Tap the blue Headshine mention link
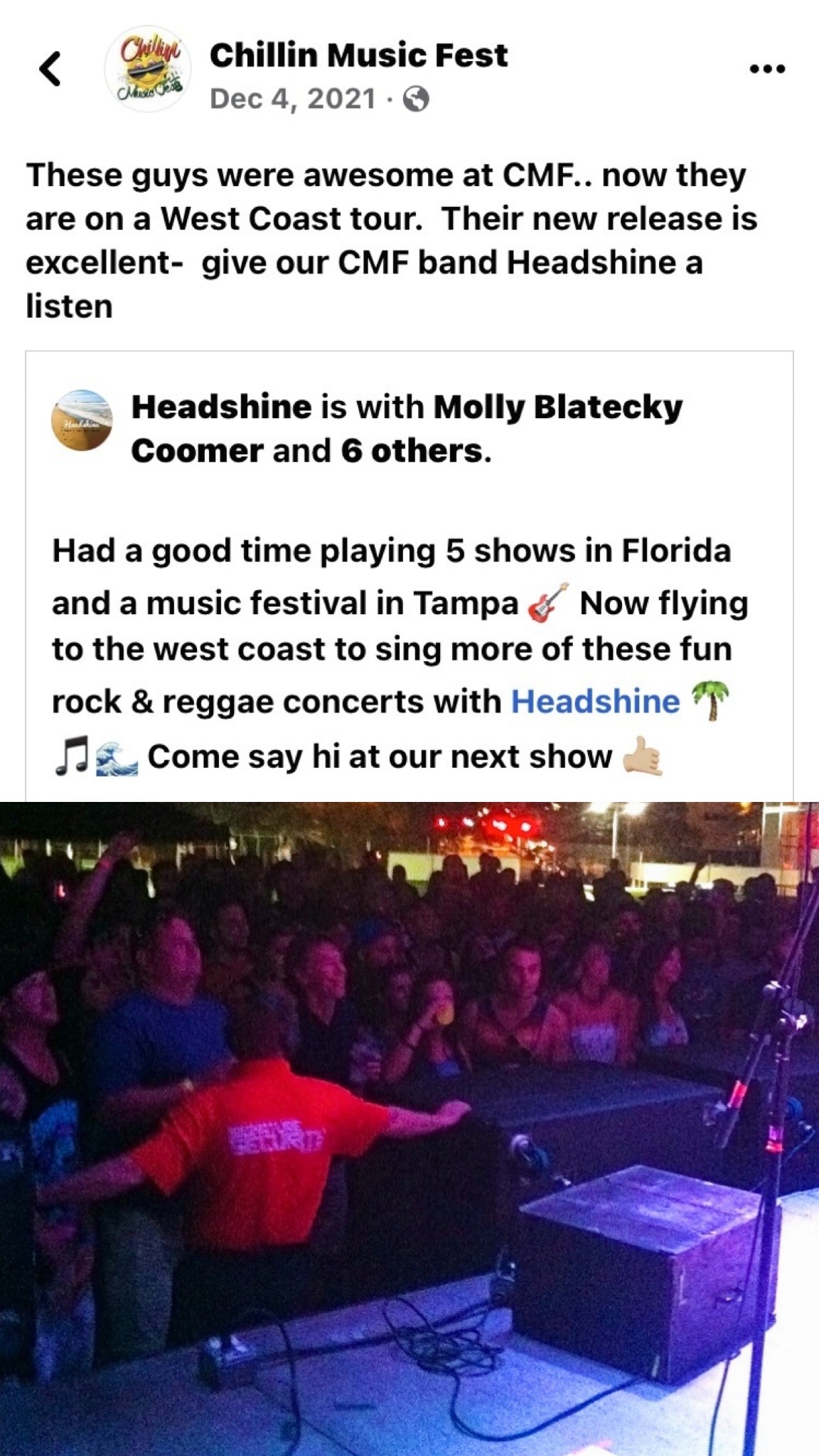The image size is (819, 1456). click(x=596, y=702)
